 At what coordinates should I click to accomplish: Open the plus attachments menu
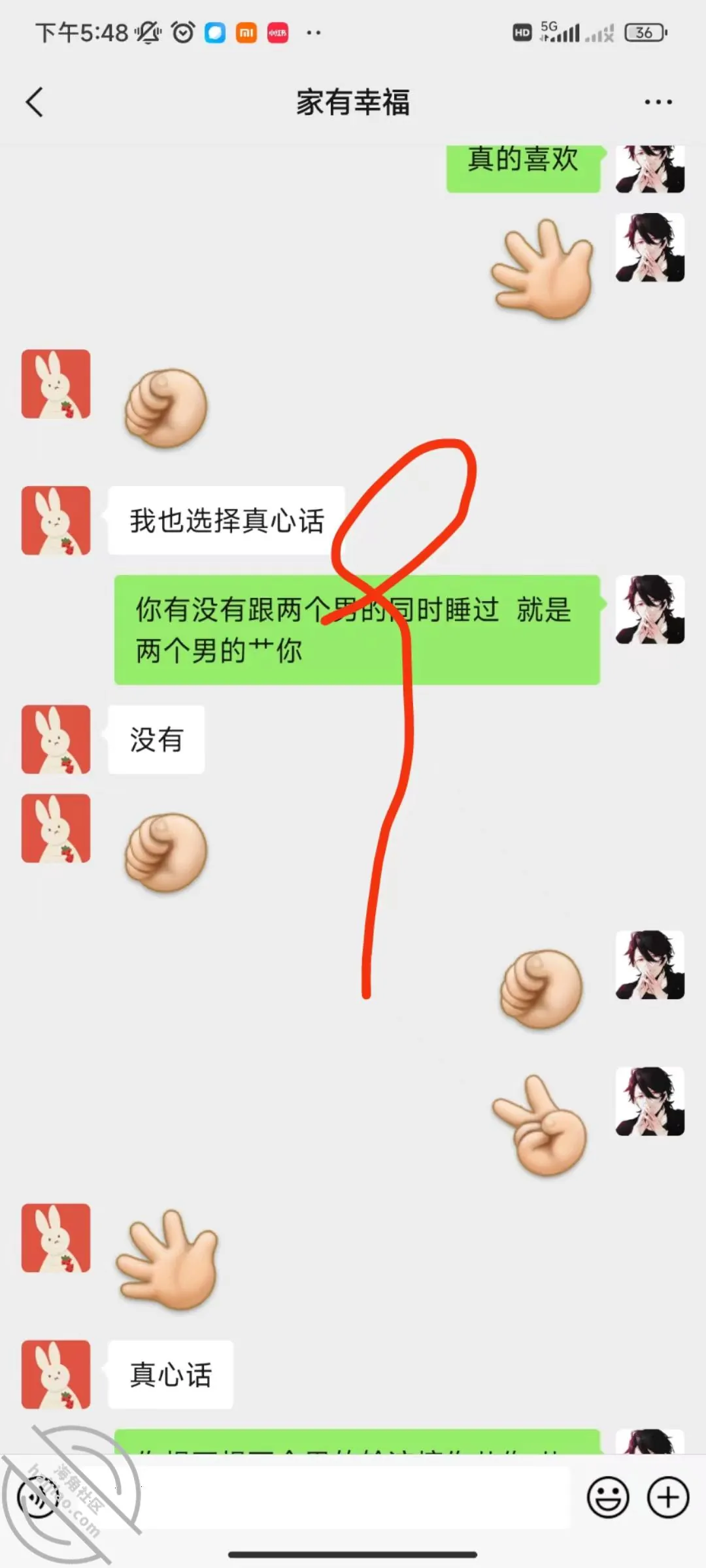(x=668, y=1497)
